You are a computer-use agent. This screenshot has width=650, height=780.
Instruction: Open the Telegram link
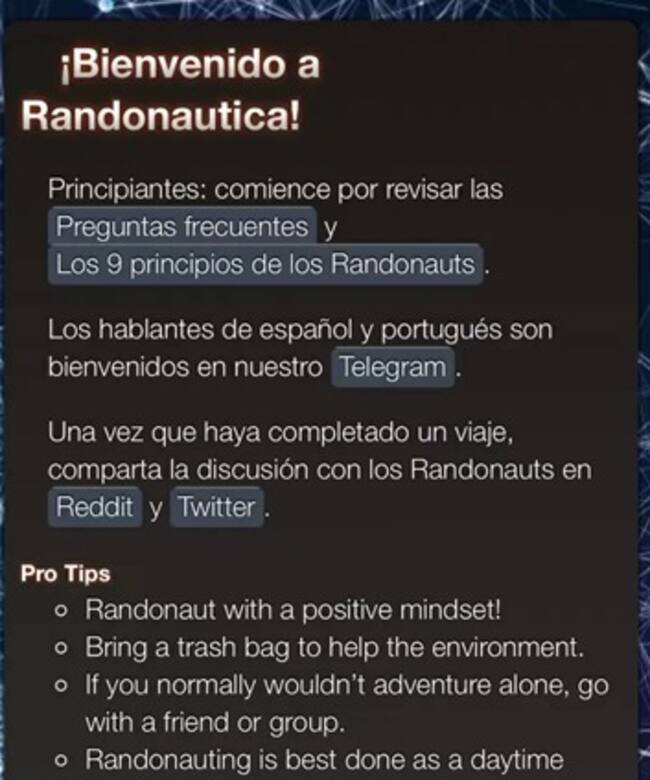tap(392, 367)
